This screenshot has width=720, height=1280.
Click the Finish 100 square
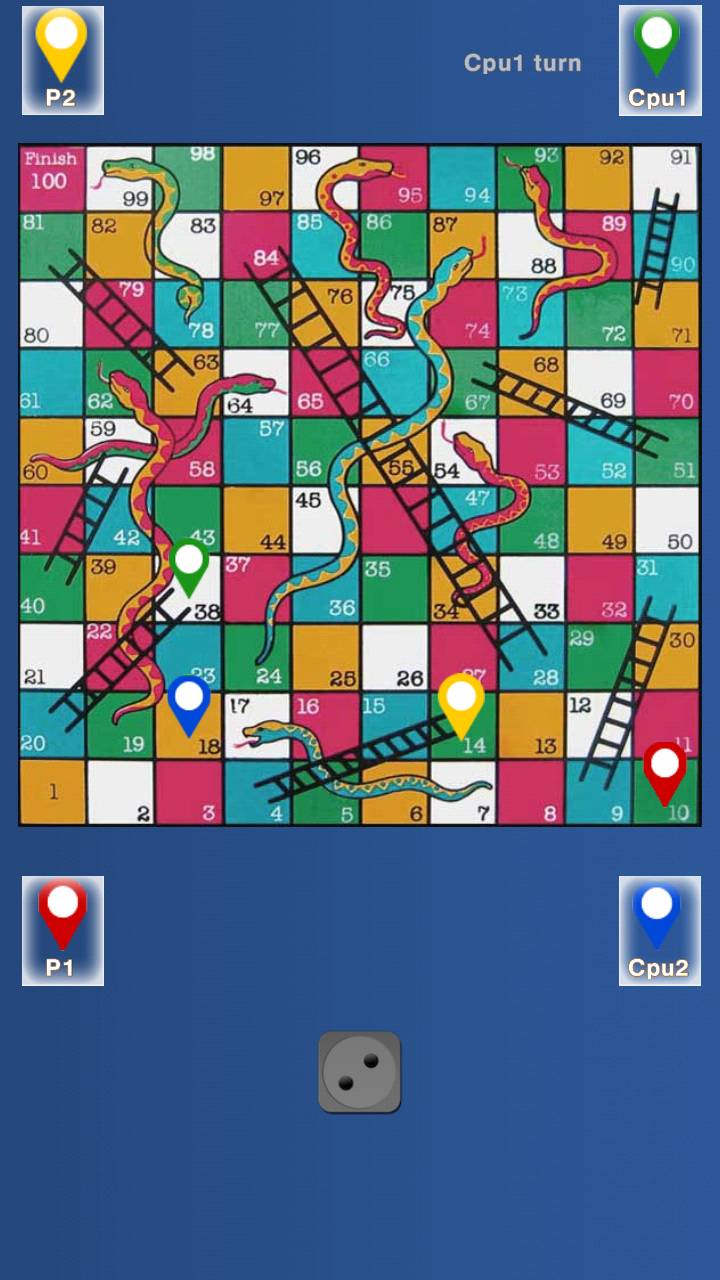click(52, 175)
